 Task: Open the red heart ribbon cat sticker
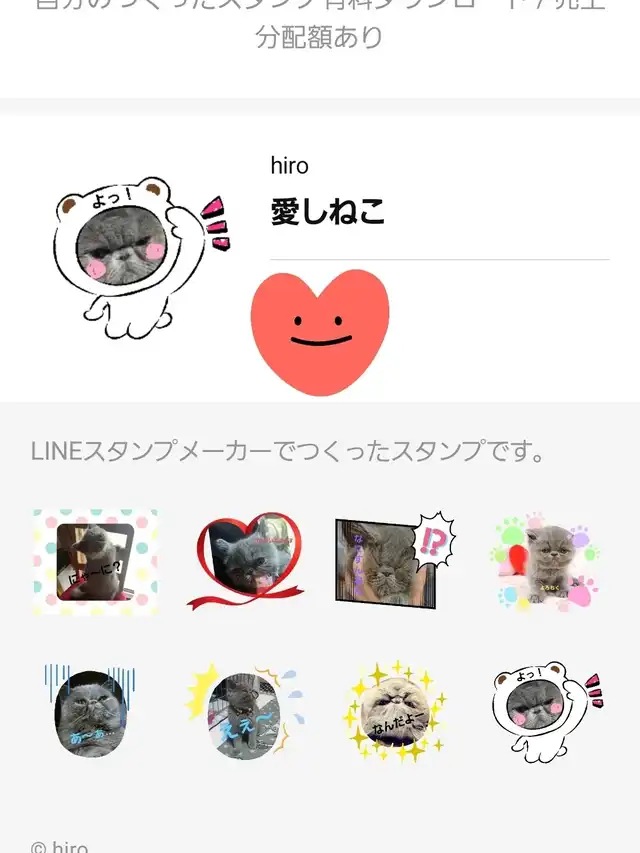[x=243, y=562]
